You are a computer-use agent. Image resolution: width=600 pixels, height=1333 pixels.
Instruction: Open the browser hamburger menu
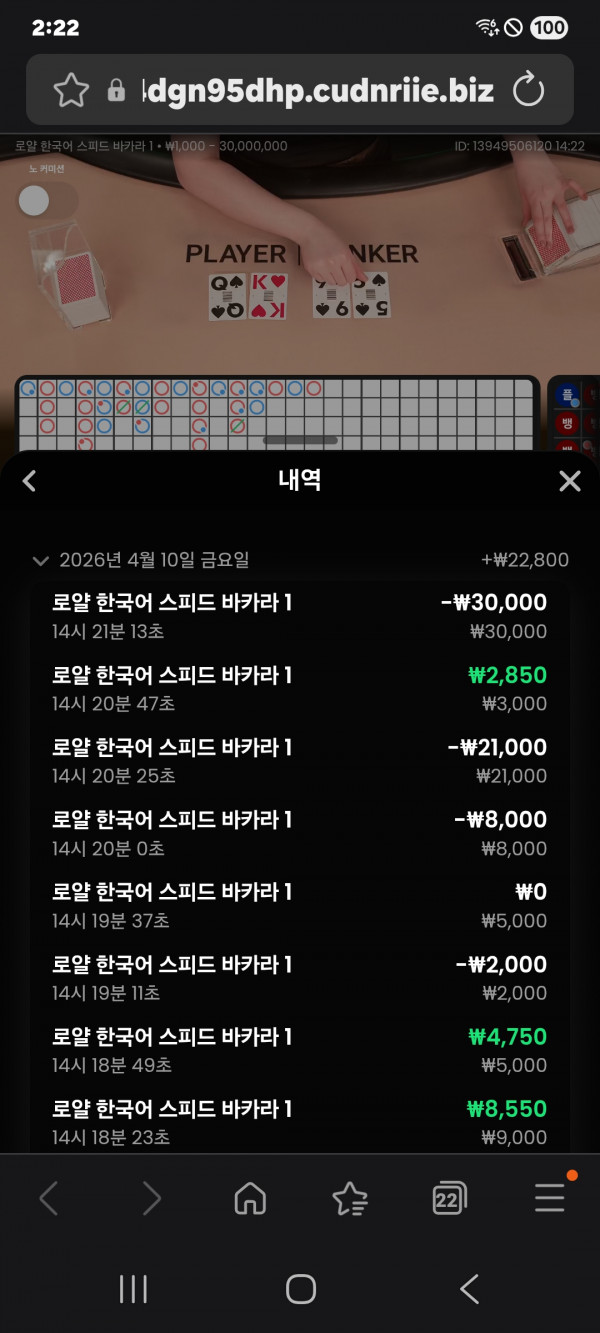[549, 1197]
